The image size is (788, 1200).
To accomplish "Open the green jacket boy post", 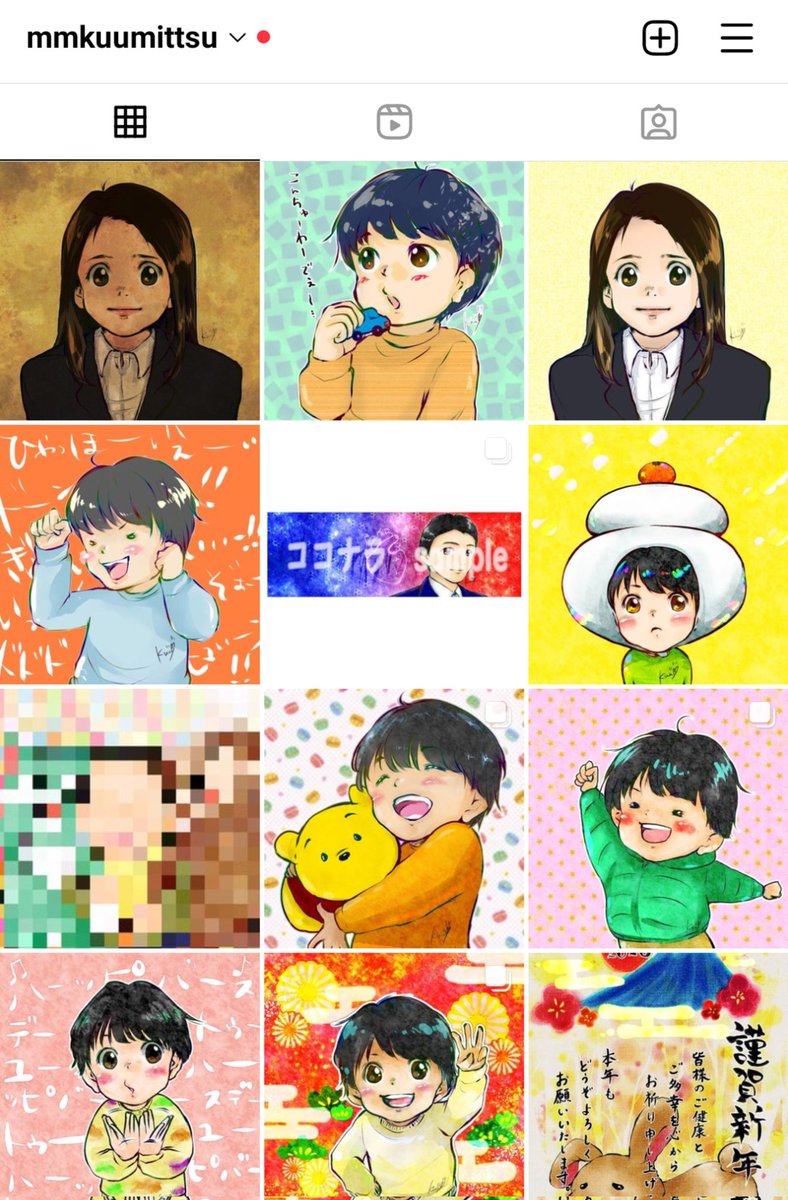I will click(658, 818).
